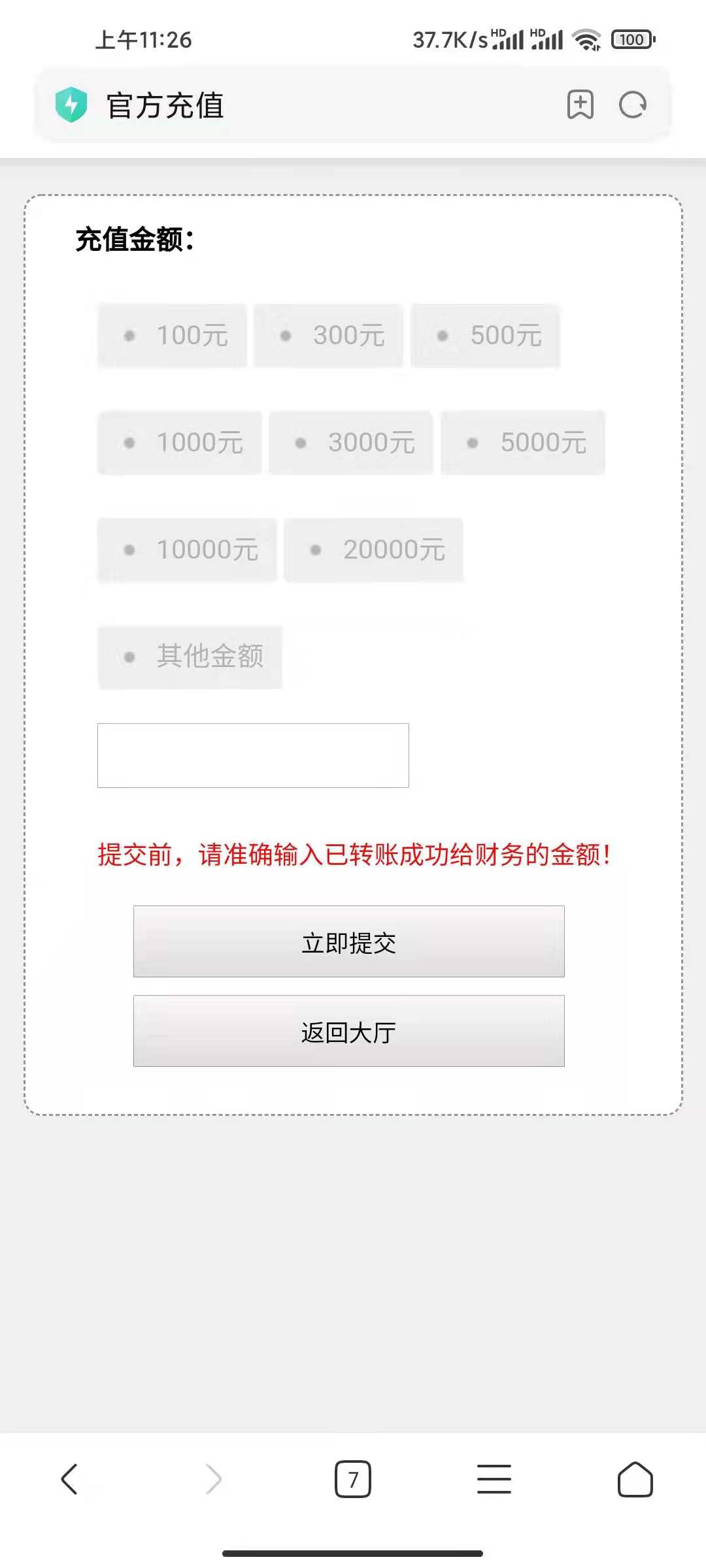
Task: Pick the 500元 recharge option
Action: pos(486,335)
